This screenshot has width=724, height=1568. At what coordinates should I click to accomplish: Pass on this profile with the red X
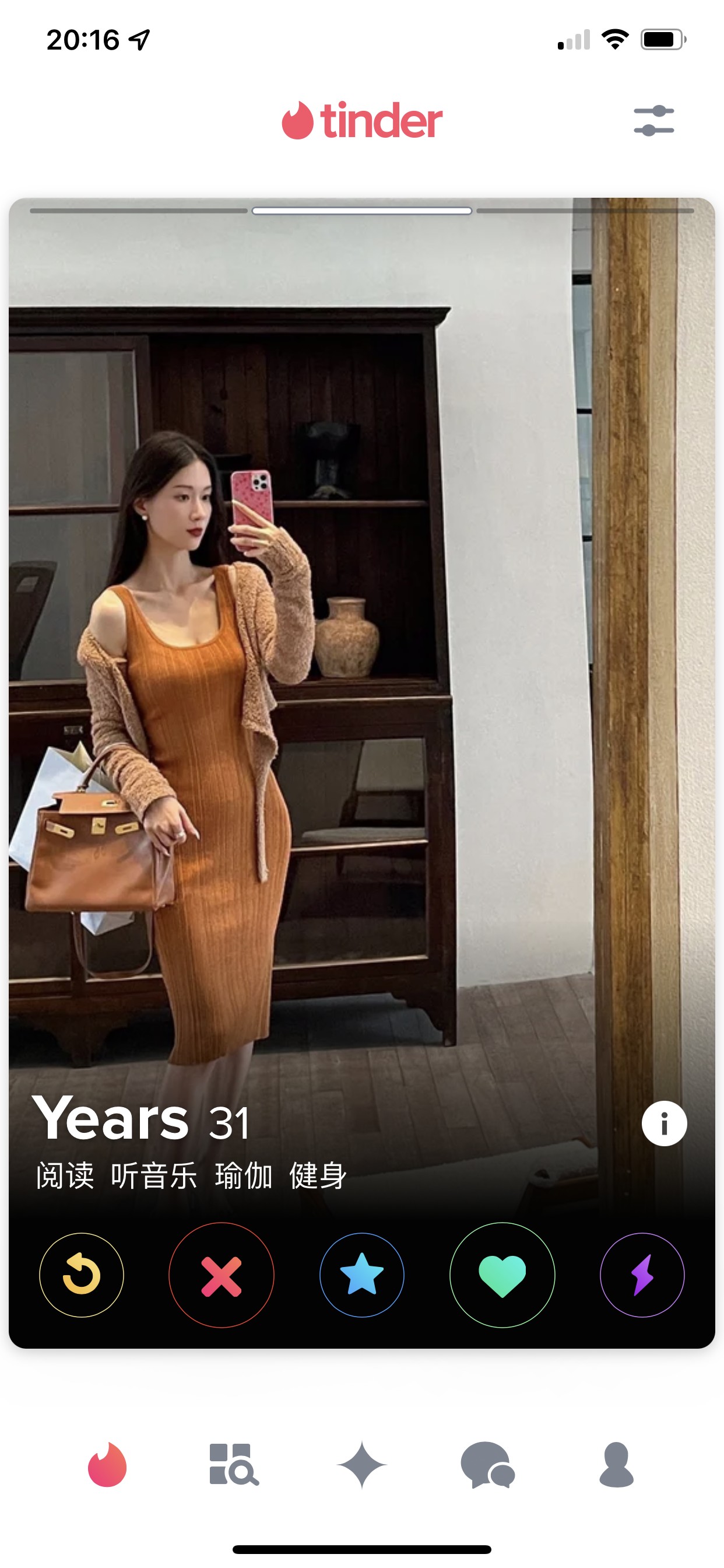(x=222, y=1275)
